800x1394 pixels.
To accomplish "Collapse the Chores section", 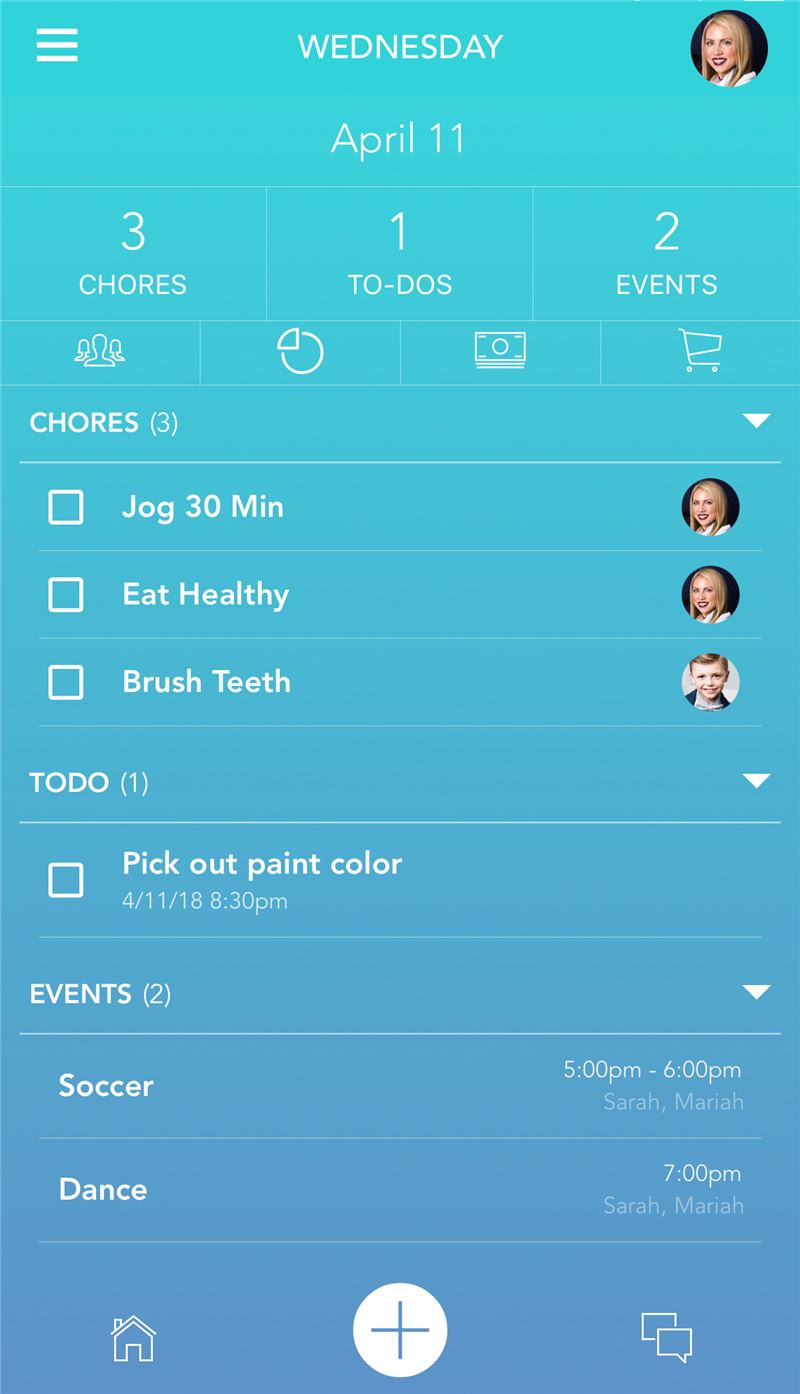I will pyautogui.click(x=757, y=421).
